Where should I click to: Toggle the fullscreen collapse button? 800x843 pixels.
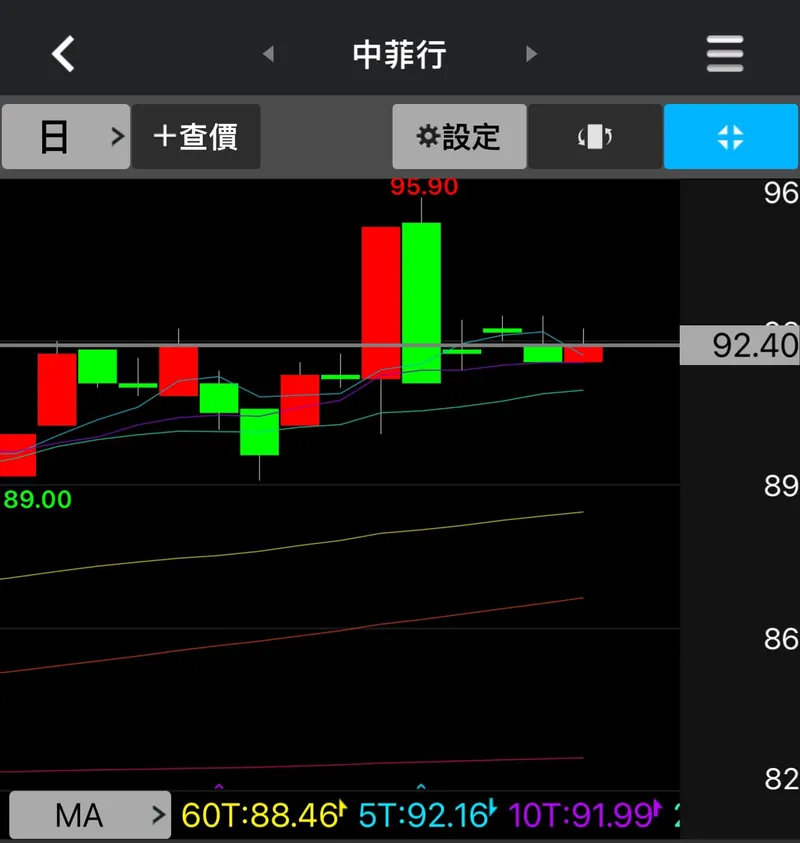(731, 137)
